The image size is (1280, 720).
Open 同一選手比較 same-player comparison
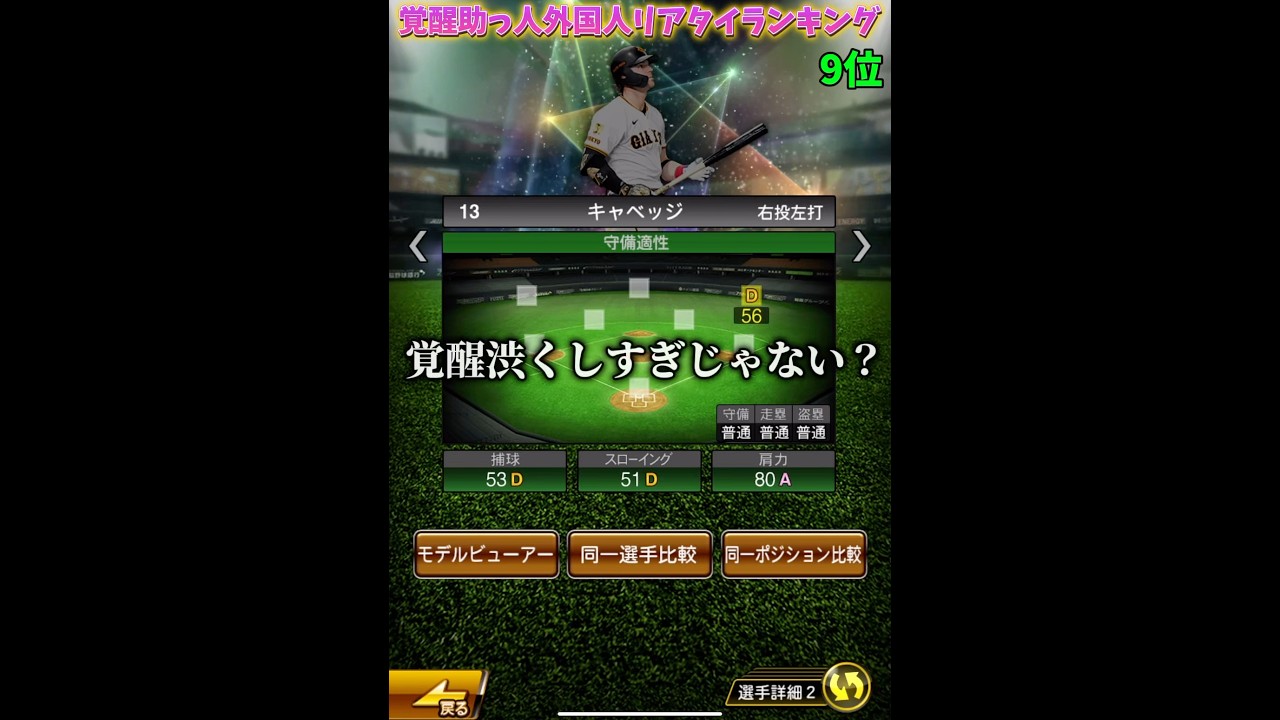pos(639,554)
